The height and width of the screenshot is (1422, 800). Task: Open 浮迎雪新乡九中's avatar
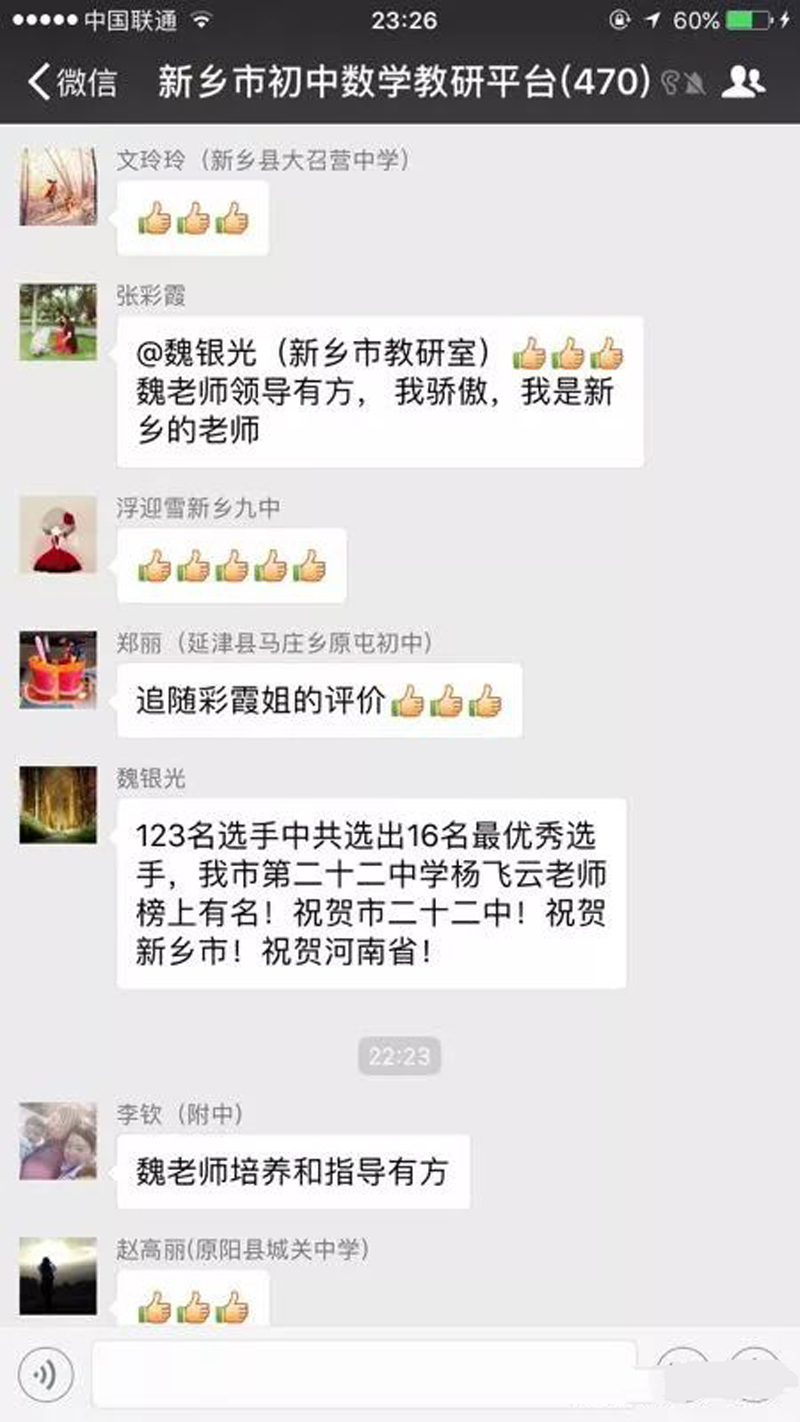(x=58, y=535)
